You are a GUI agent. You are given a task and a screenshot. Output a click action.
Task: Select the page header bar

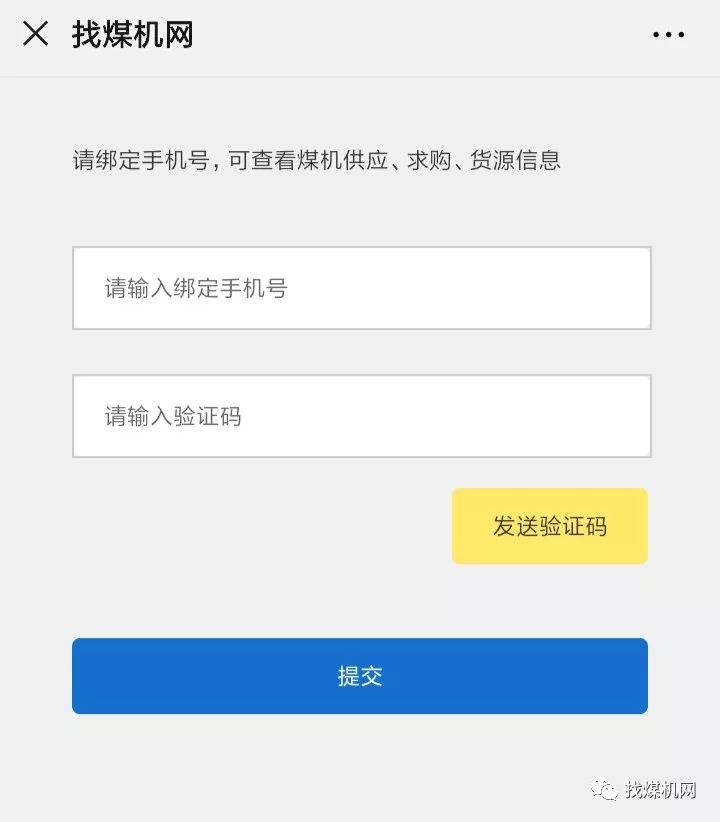[360, 35]
